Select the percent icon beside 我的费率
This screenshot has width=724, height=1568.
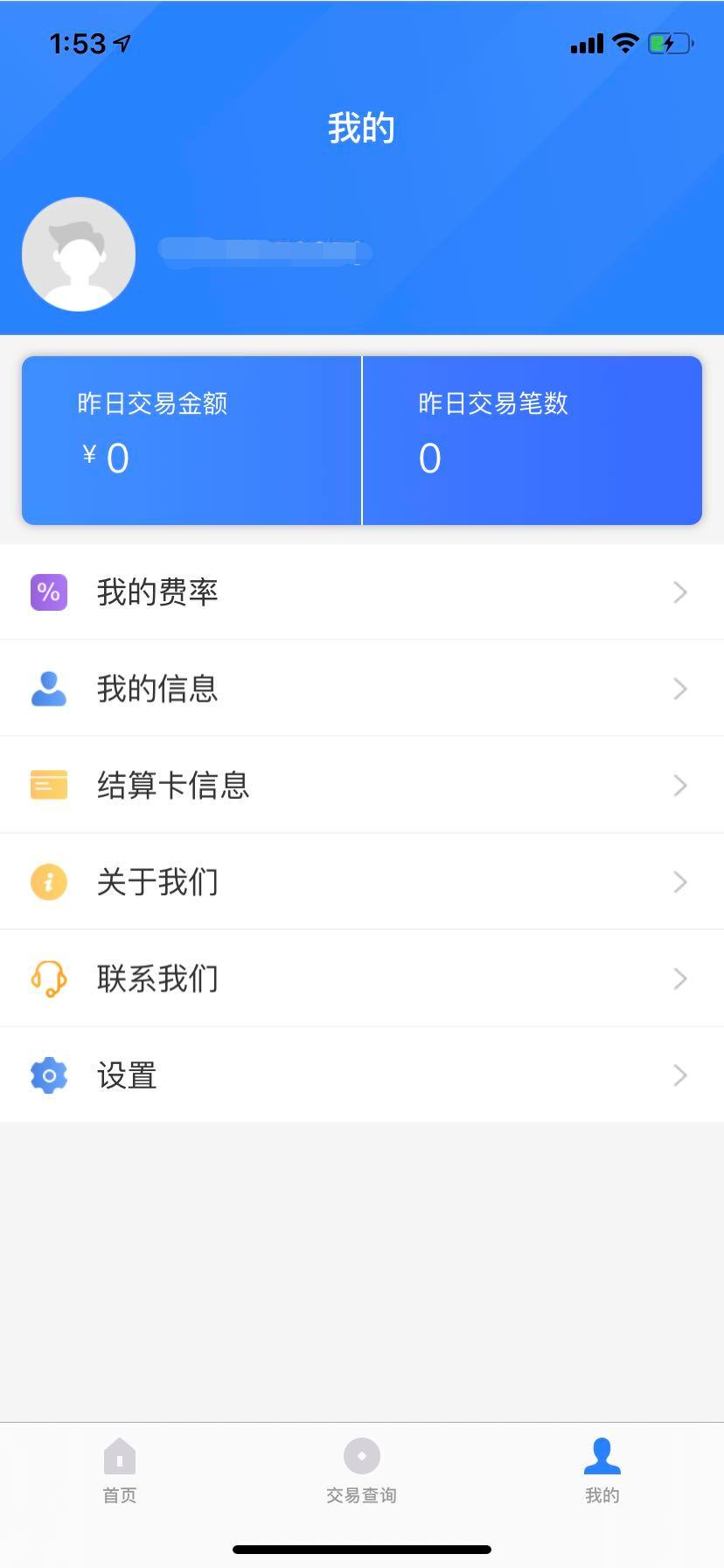point(49,591)
